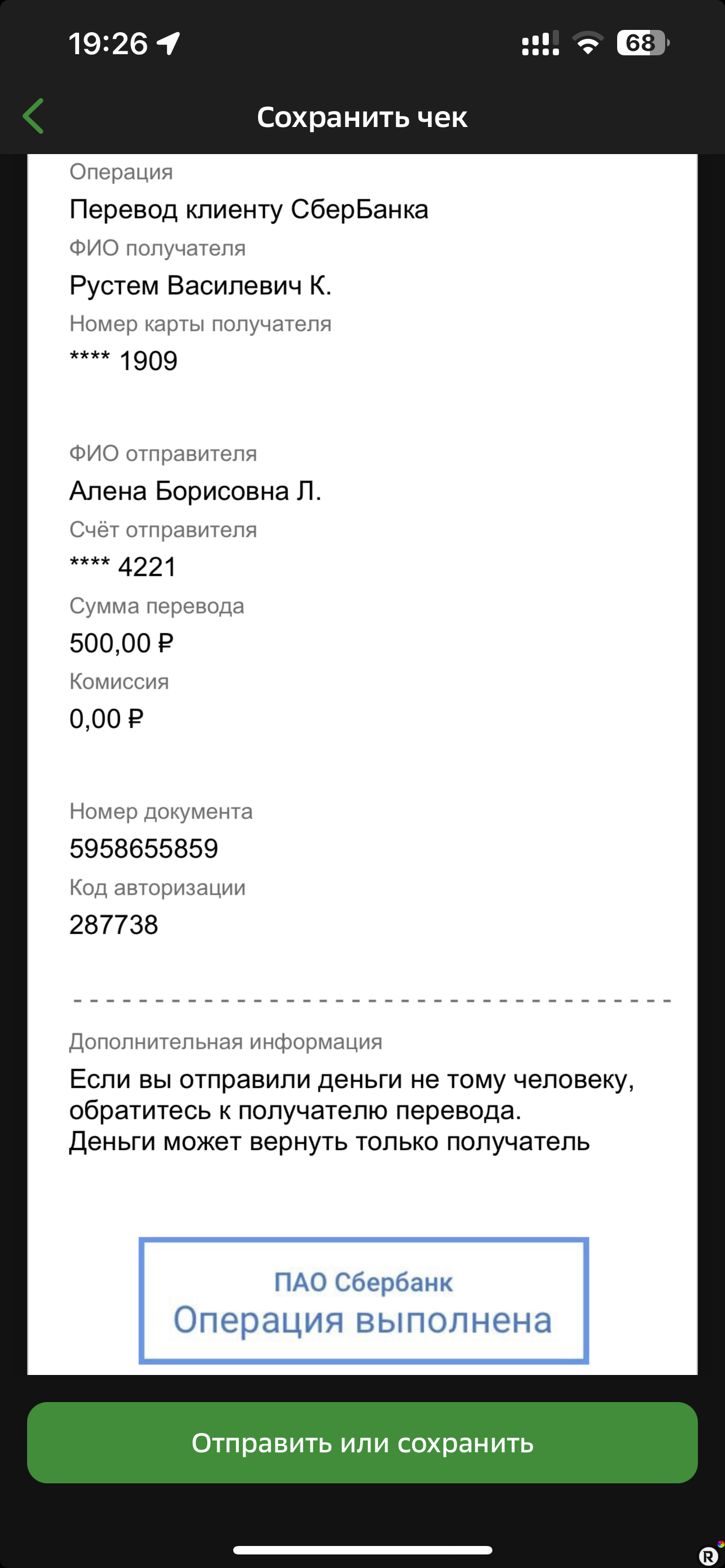The image size is (725, 1568).
Task: Tap the green back arrow
Action: click(34, 116)
